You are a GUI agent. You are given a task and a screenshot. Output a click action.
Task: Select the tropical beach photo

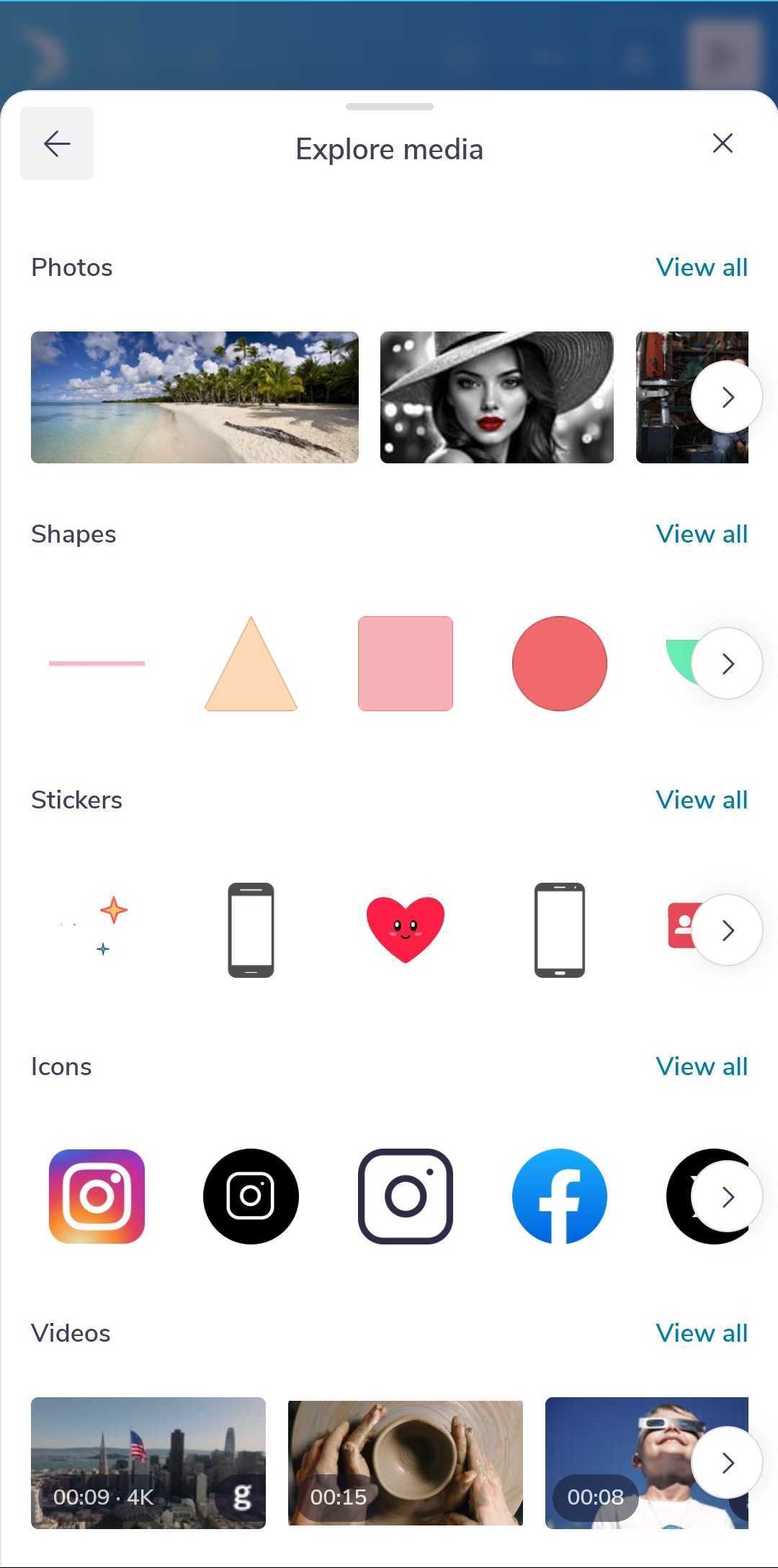[x=194, y=397]
